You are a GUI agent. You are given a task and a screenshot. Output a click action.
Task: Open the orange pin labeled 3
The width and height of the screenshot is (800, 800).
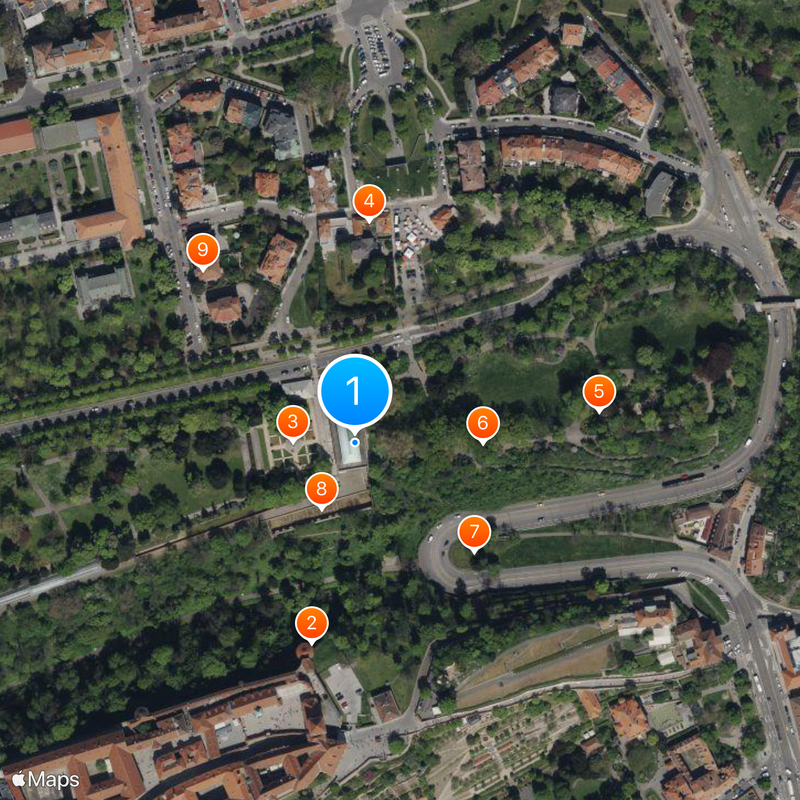(x=292, y=422)
